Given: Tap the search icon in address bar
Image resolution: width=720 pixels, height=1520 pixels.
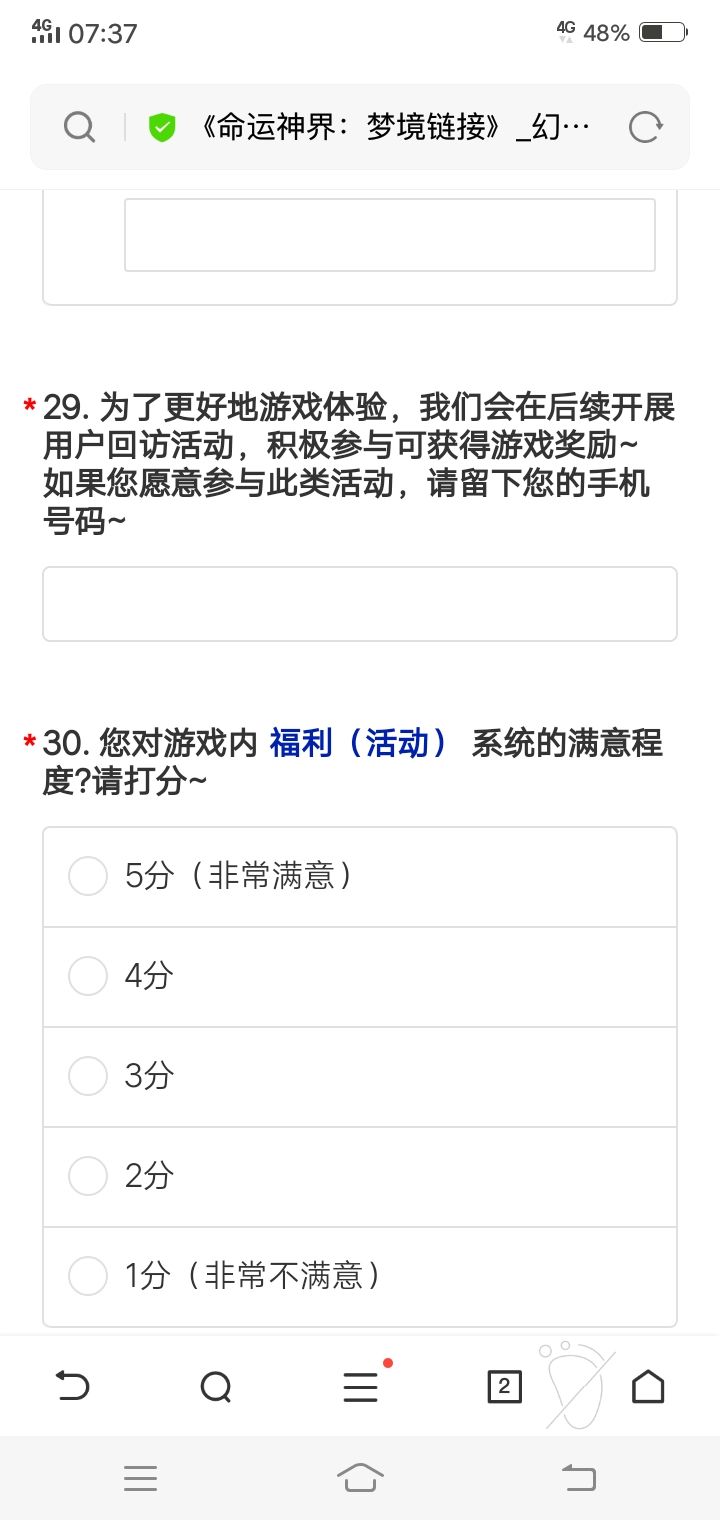Looking at the screenshot, I should click(79, 127).
